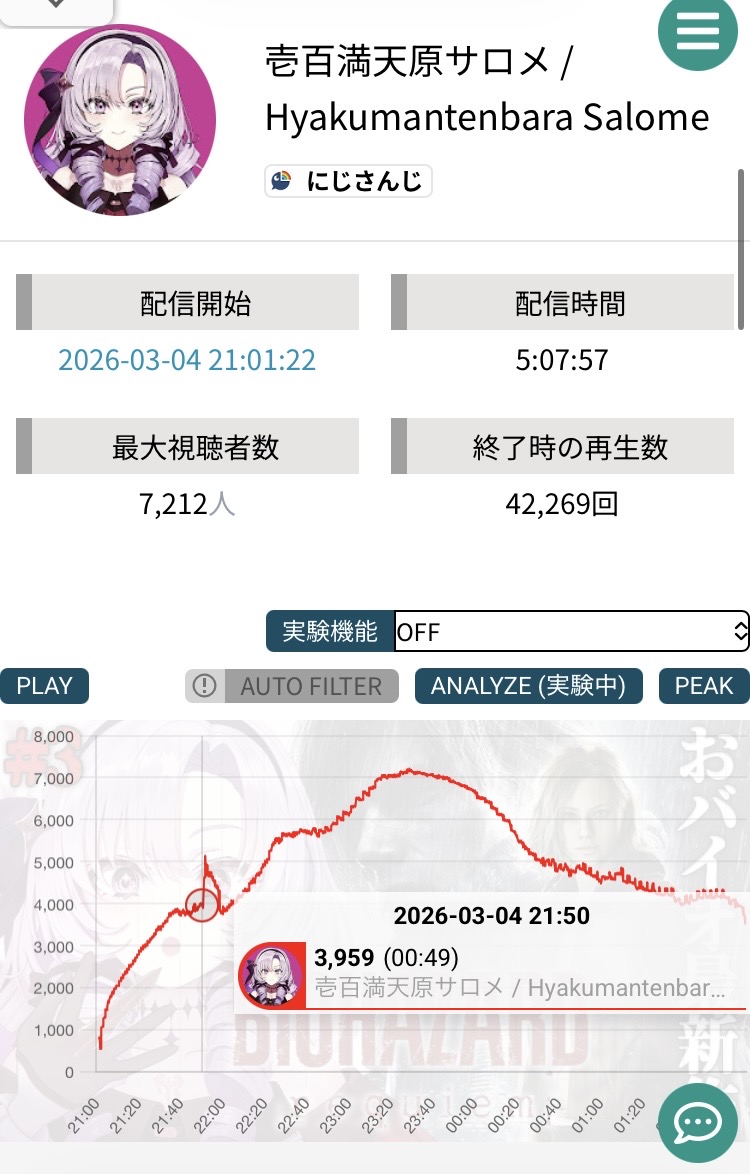
Task: Open the stream start date link
Action: point(187,360)
